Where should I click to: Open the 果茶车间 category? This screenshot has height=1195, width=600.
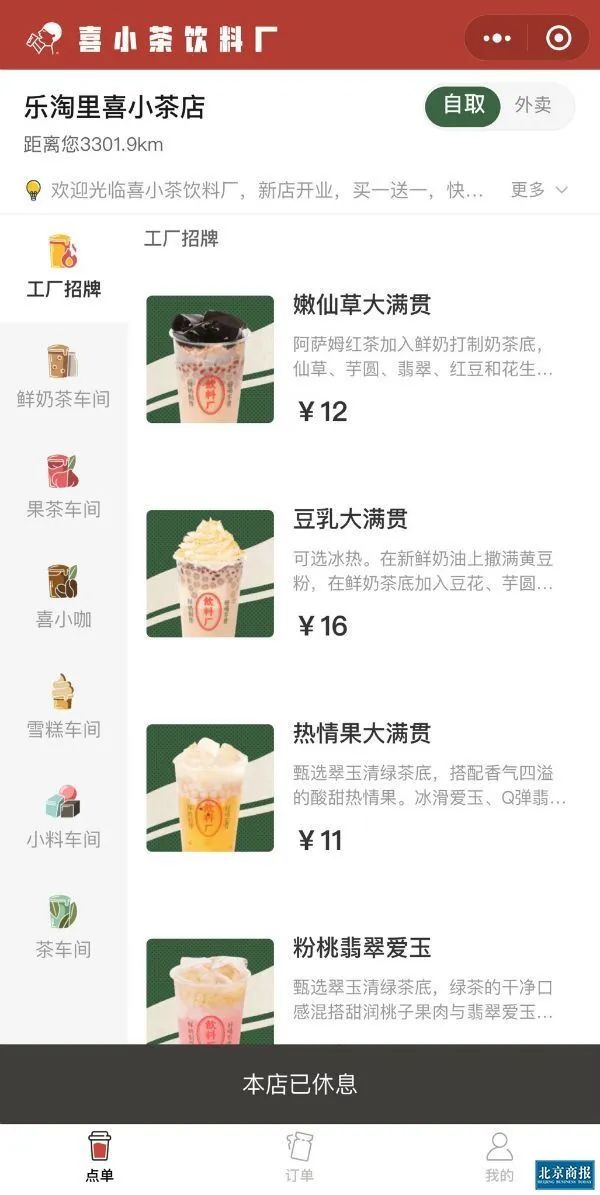click(x=63, y=487)
